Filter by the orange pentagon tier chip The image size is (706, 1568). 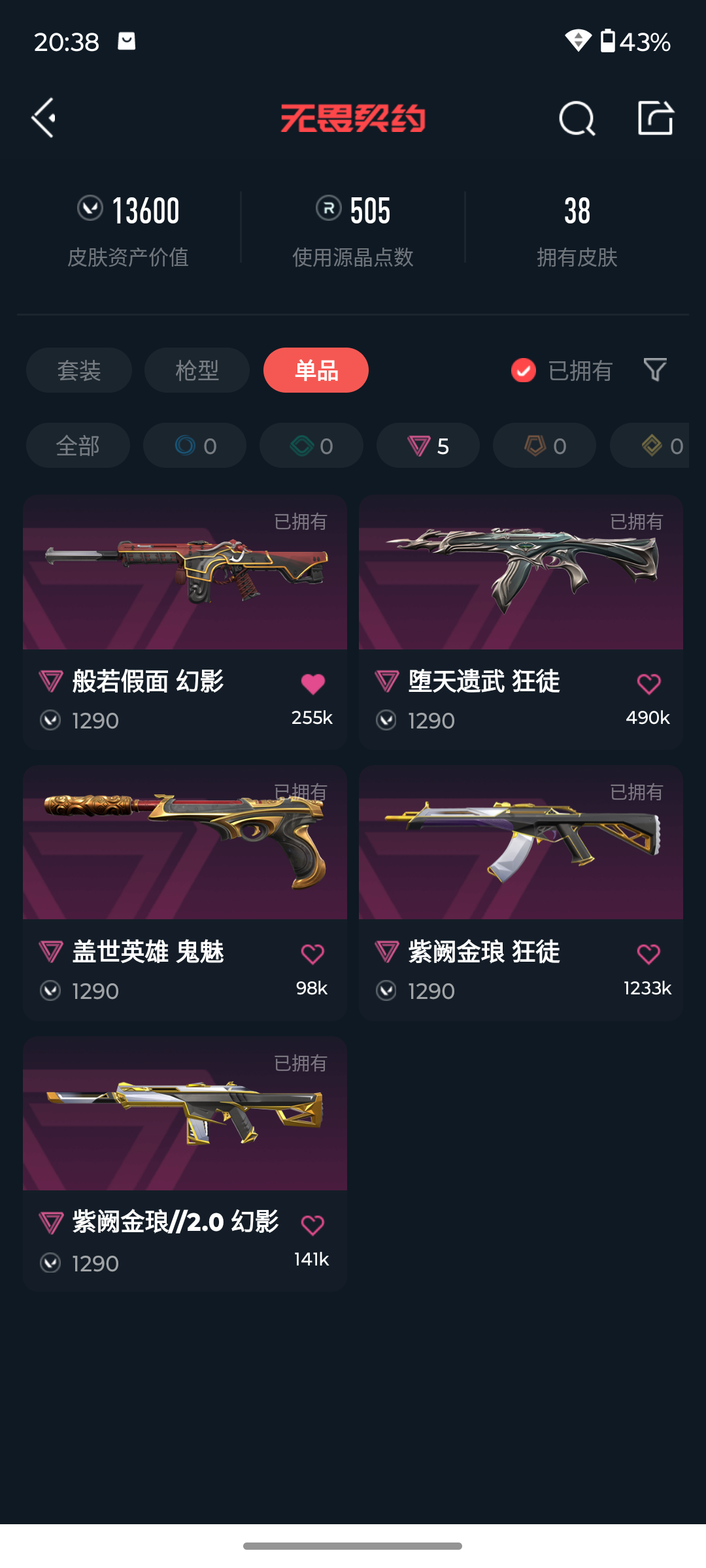coord(545,446)
